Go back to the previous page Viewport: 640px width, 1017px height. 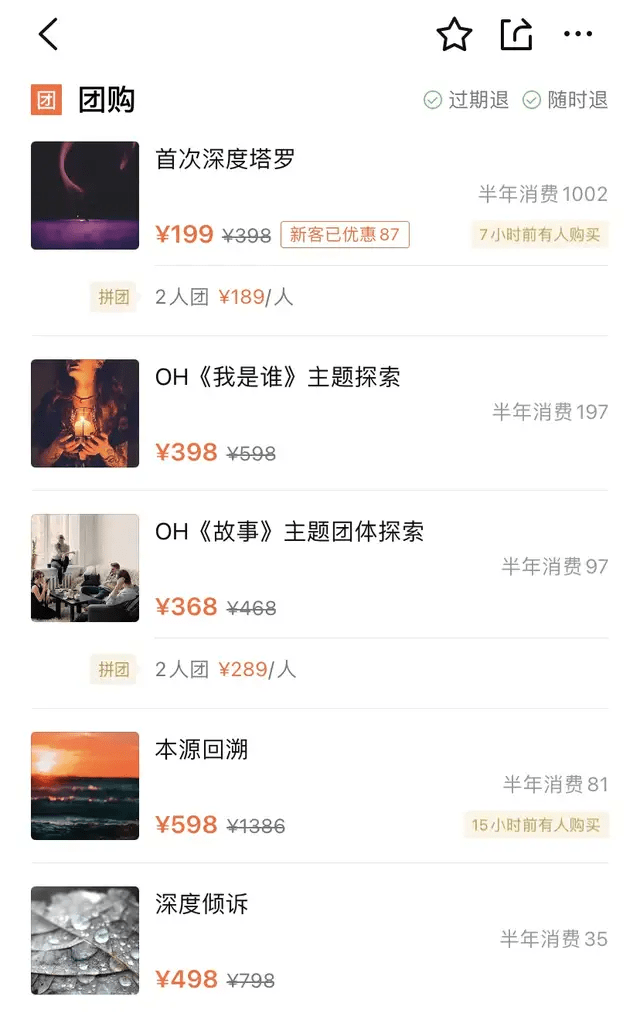tap(48, 35)
